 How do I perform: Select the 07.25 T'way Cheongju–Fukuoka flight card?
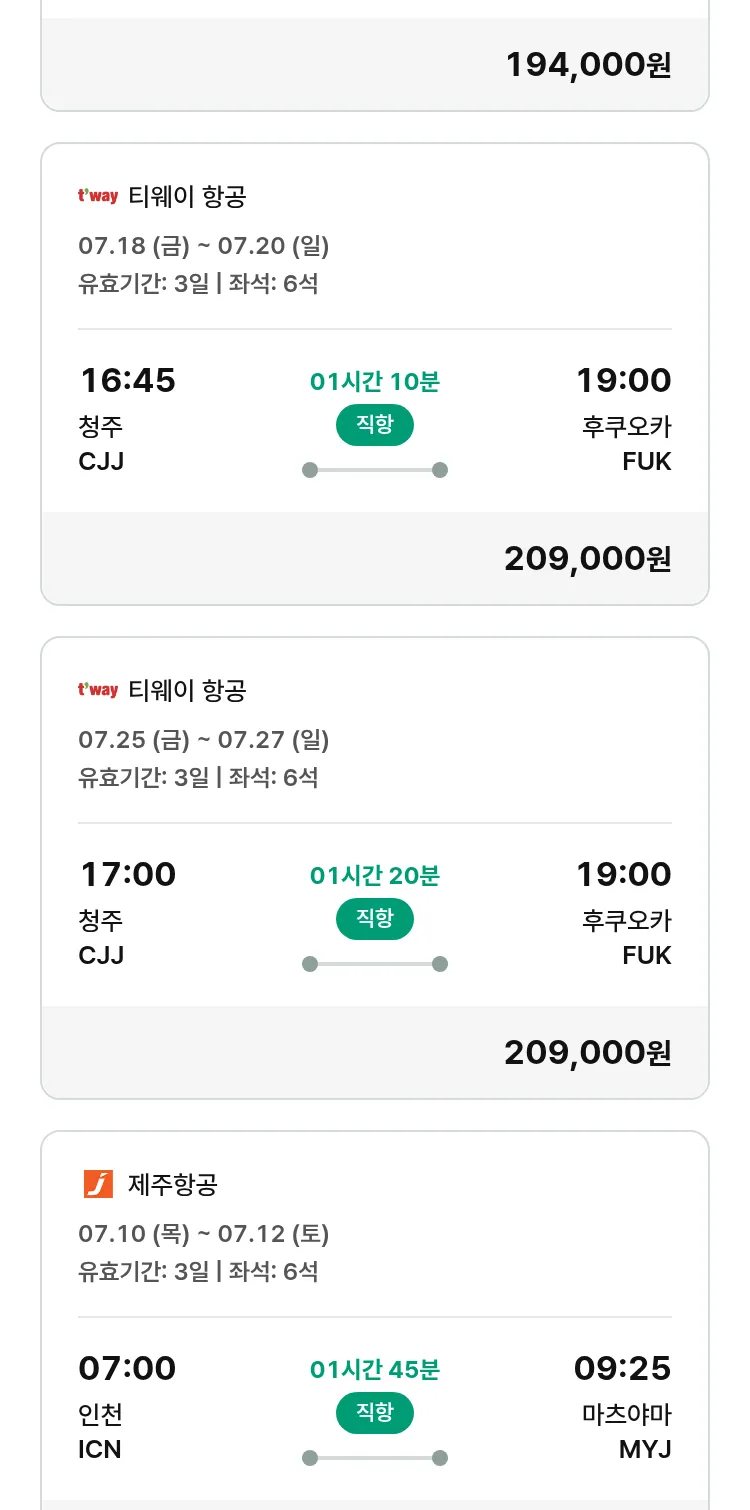click(375, 868)
